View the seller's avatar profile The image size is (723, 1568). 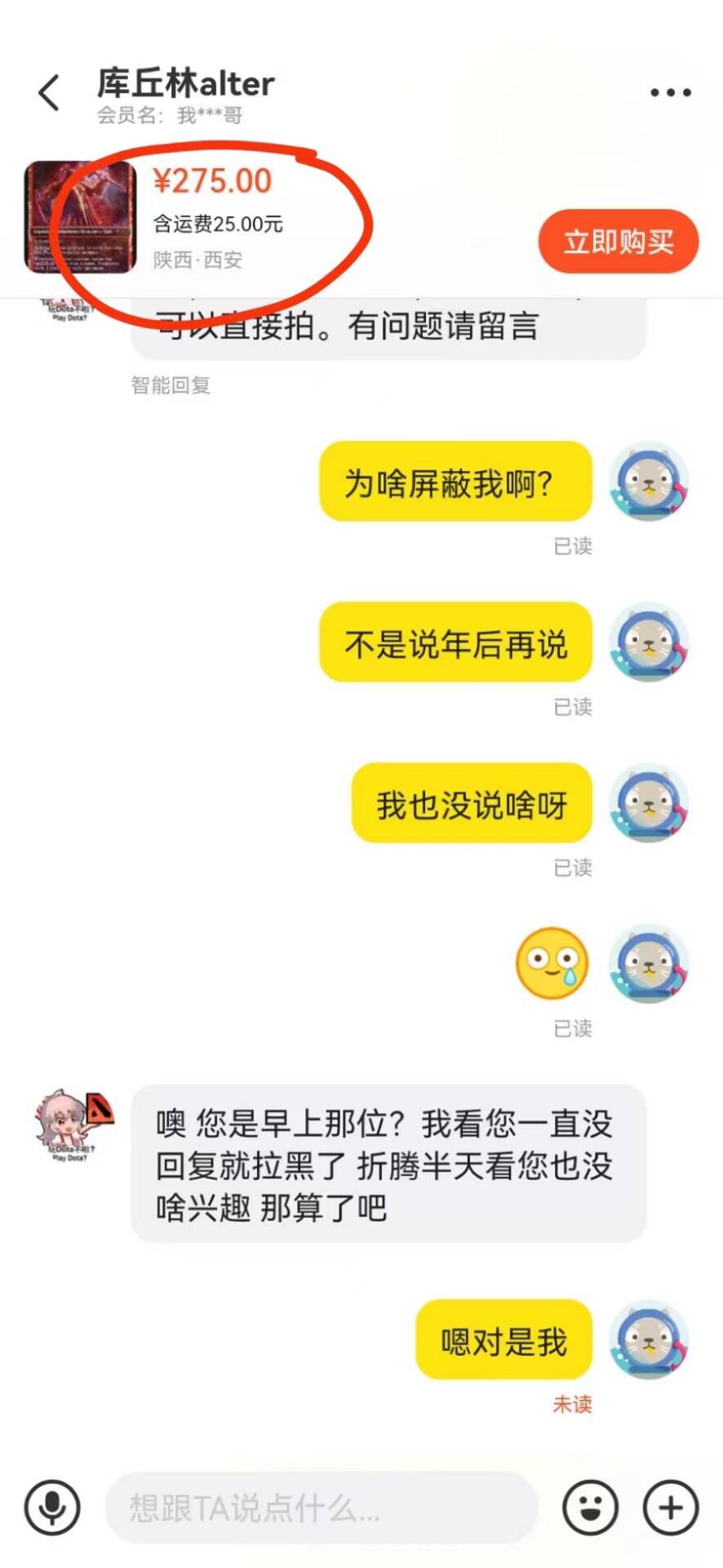click(73, 1123)
